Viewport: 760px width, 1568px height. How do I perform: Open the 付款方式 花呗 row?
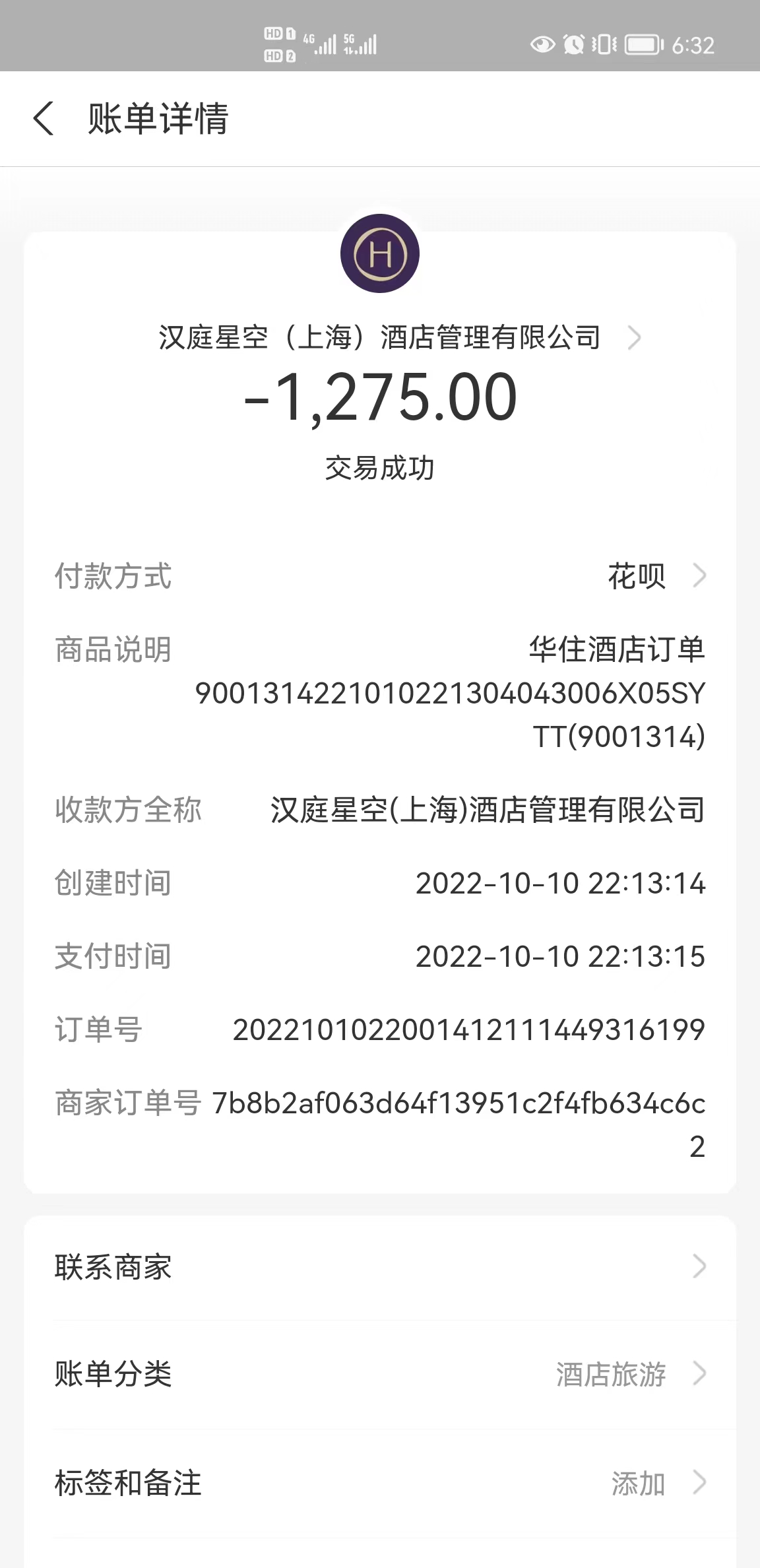click(x=380, y=576)
